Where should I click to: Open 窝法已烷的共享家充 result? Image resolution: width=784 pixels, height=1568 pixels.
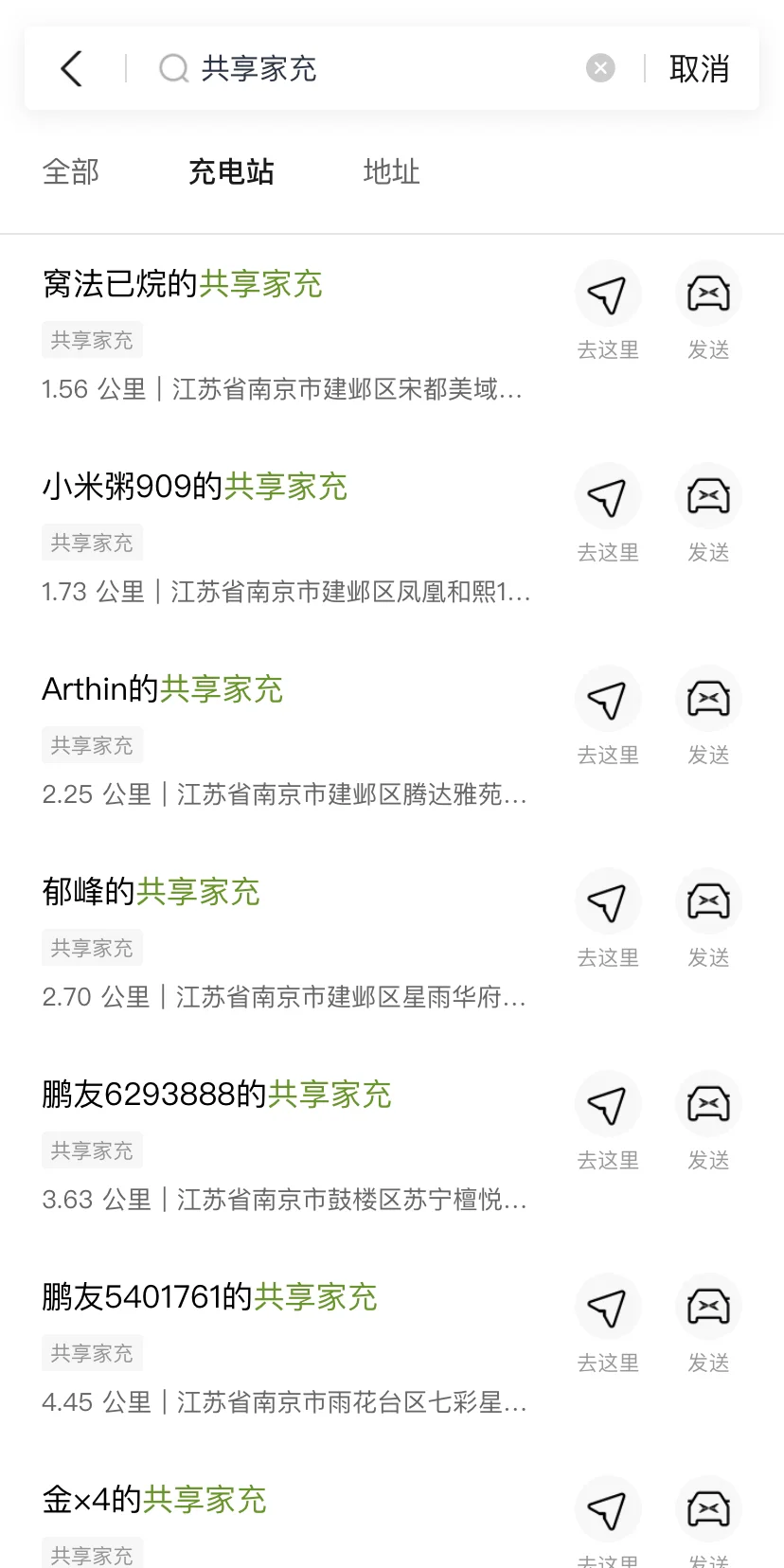point(284,334)
